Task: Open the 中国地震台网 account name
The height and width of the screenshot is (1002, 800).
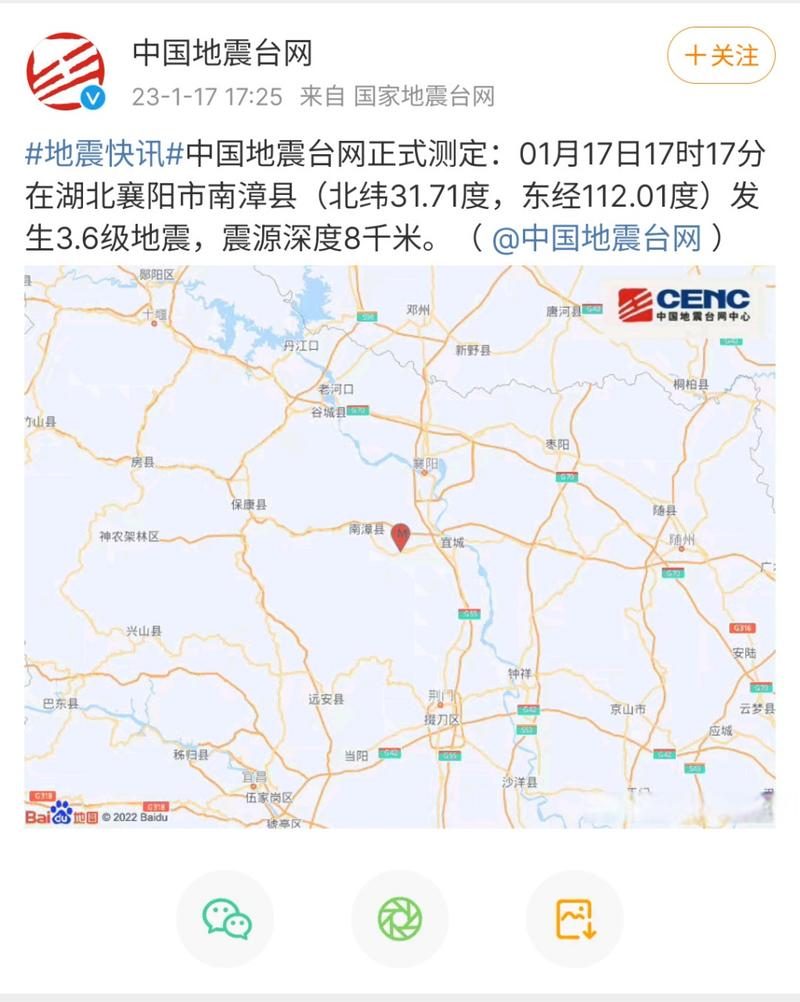Action: pyautogui.click(x=222, y=52)
